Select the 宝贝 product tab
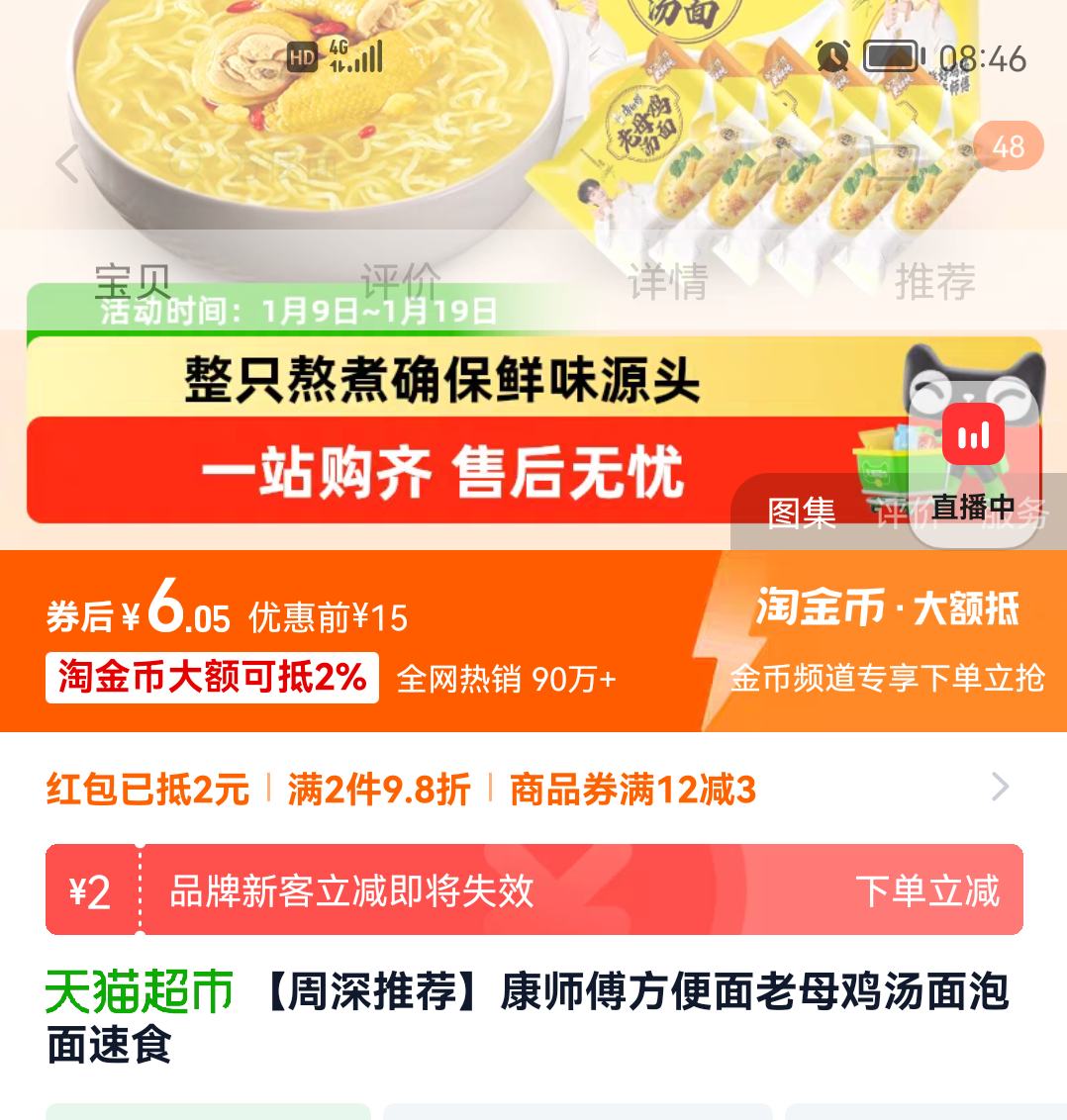Viewport: 1067px width, 1120px height. 132,283
